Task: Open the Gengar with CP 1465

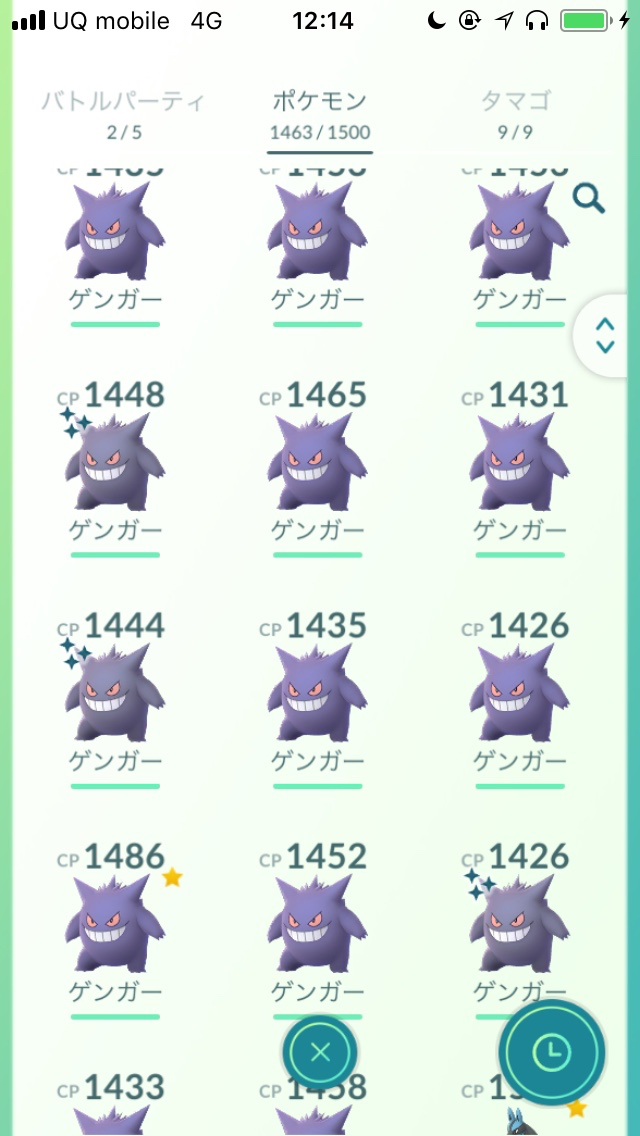Action: [x=317, y=463]
